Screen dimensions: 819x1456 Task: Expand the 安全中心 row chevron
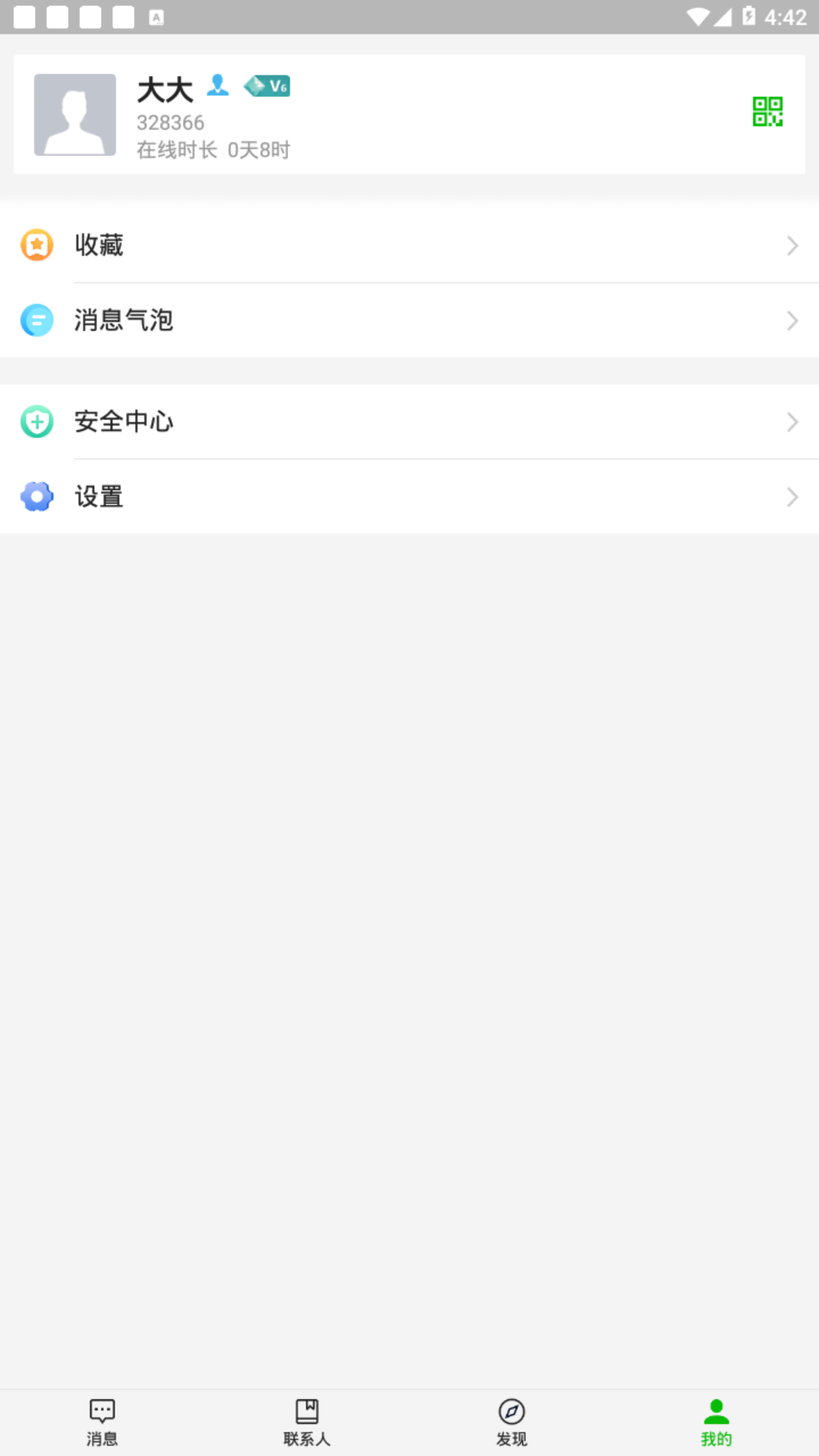(793, 421)
